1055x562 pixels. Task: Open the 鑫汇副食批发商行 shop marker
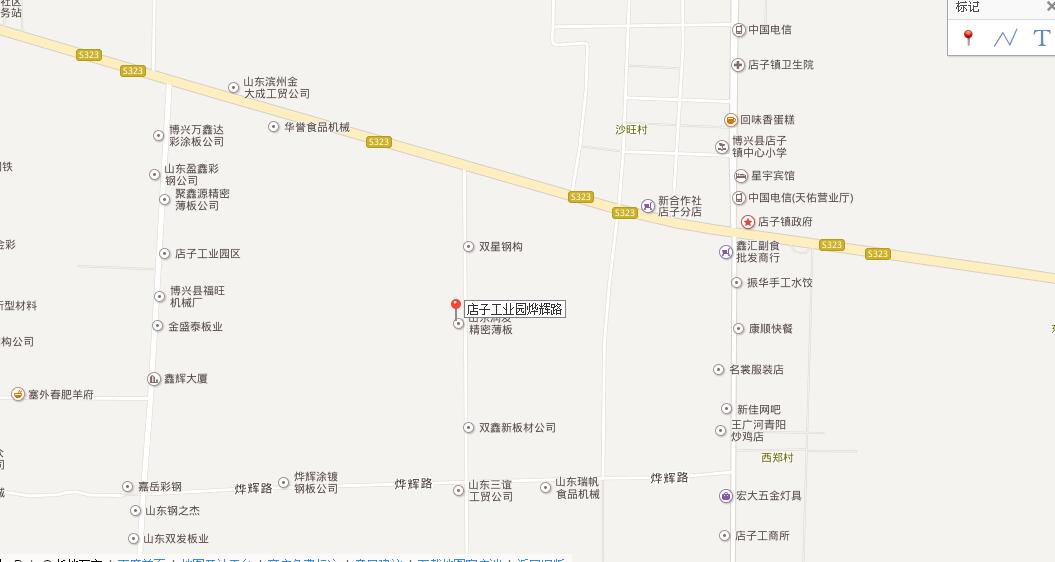pos(726,252)
